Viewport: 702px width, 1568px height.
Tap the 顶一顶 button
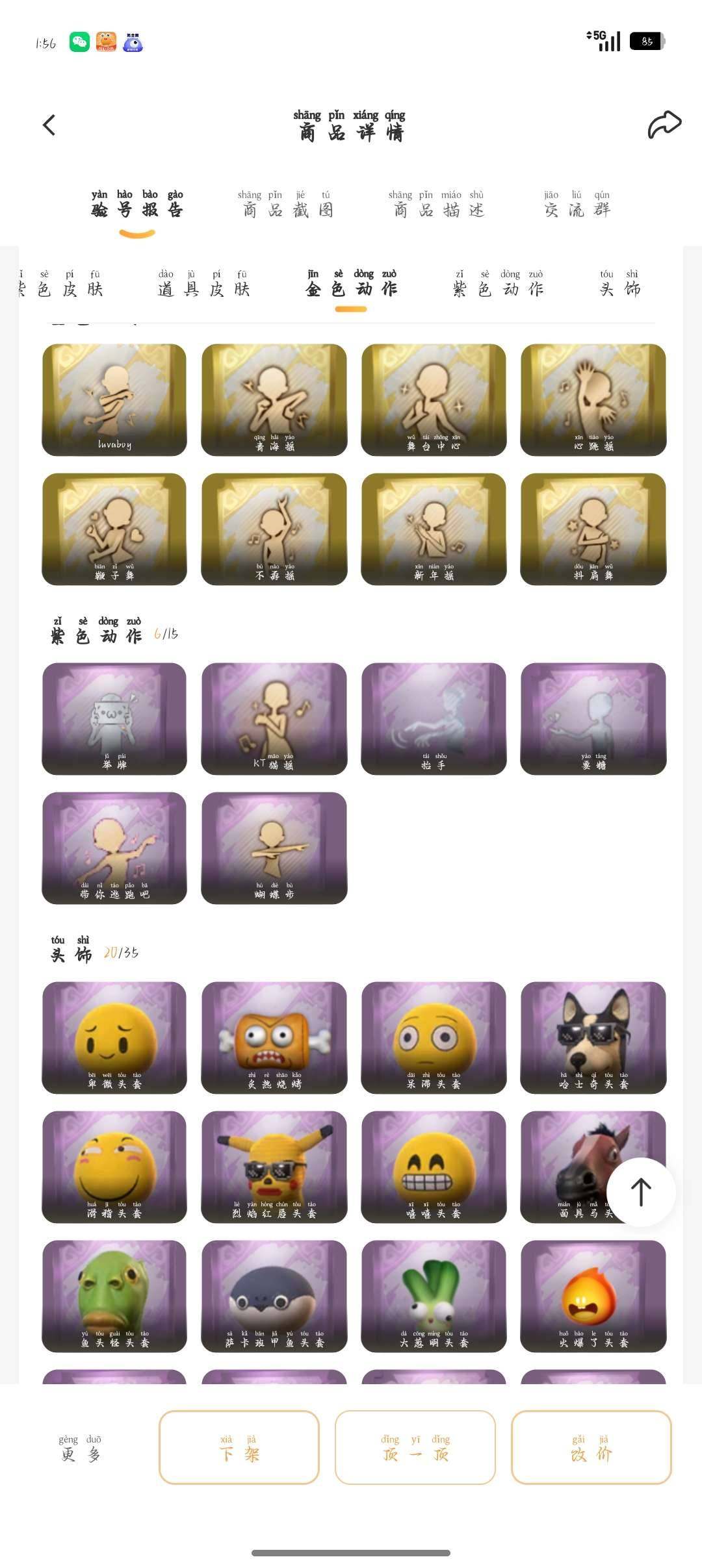pyautogui.click(x=415, y=1447)
